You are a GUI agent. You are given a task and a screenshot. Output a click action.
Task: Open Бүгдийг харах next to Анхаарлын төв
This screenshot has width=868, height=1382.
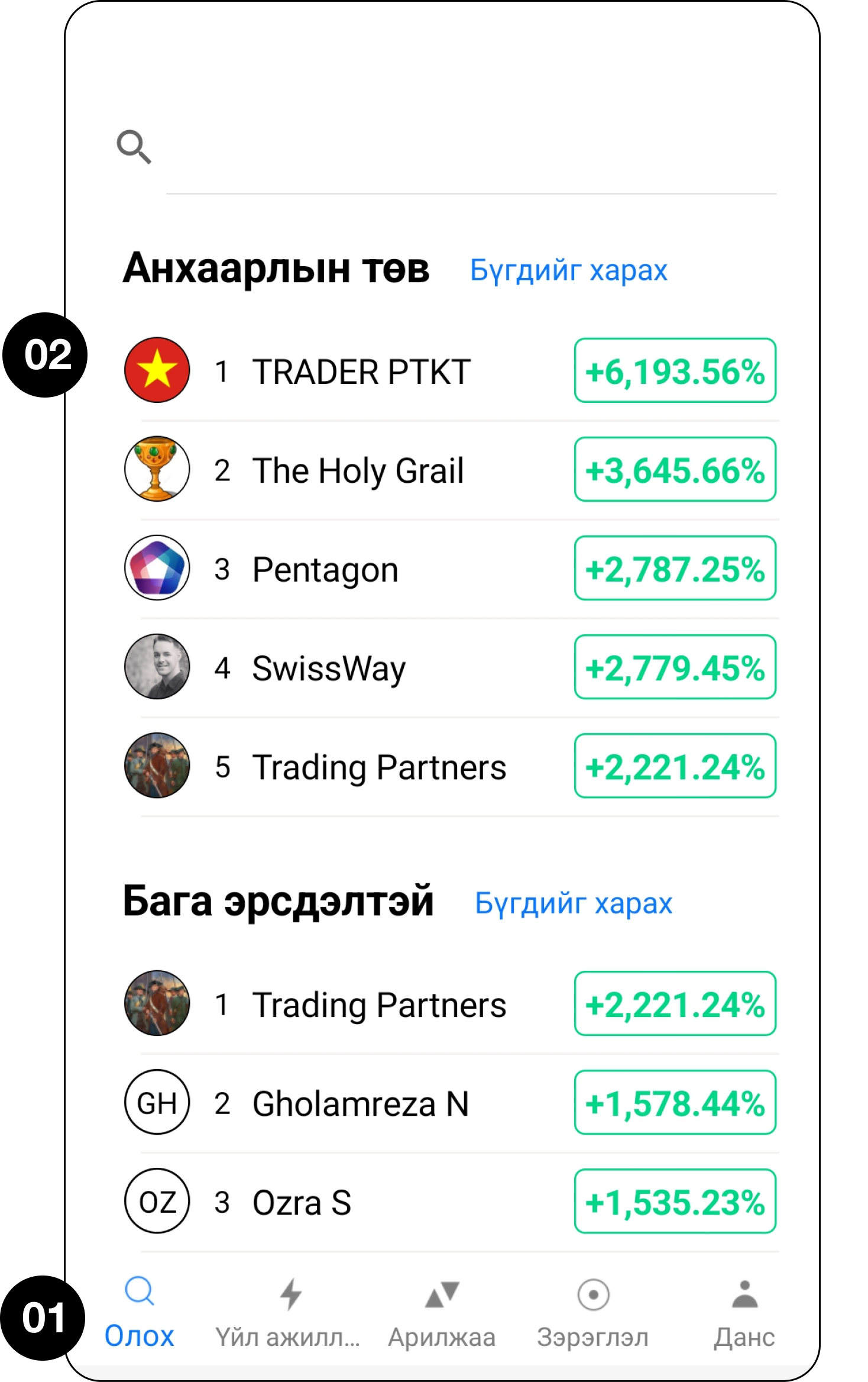568,271
